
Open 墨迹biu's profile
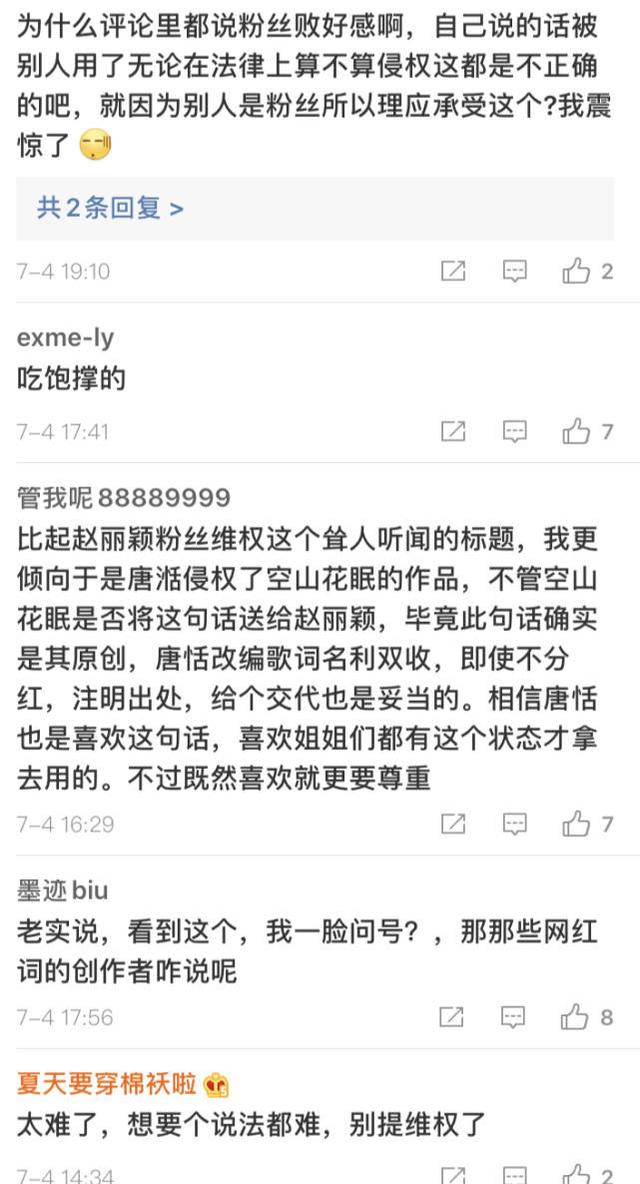coord(63,891)
